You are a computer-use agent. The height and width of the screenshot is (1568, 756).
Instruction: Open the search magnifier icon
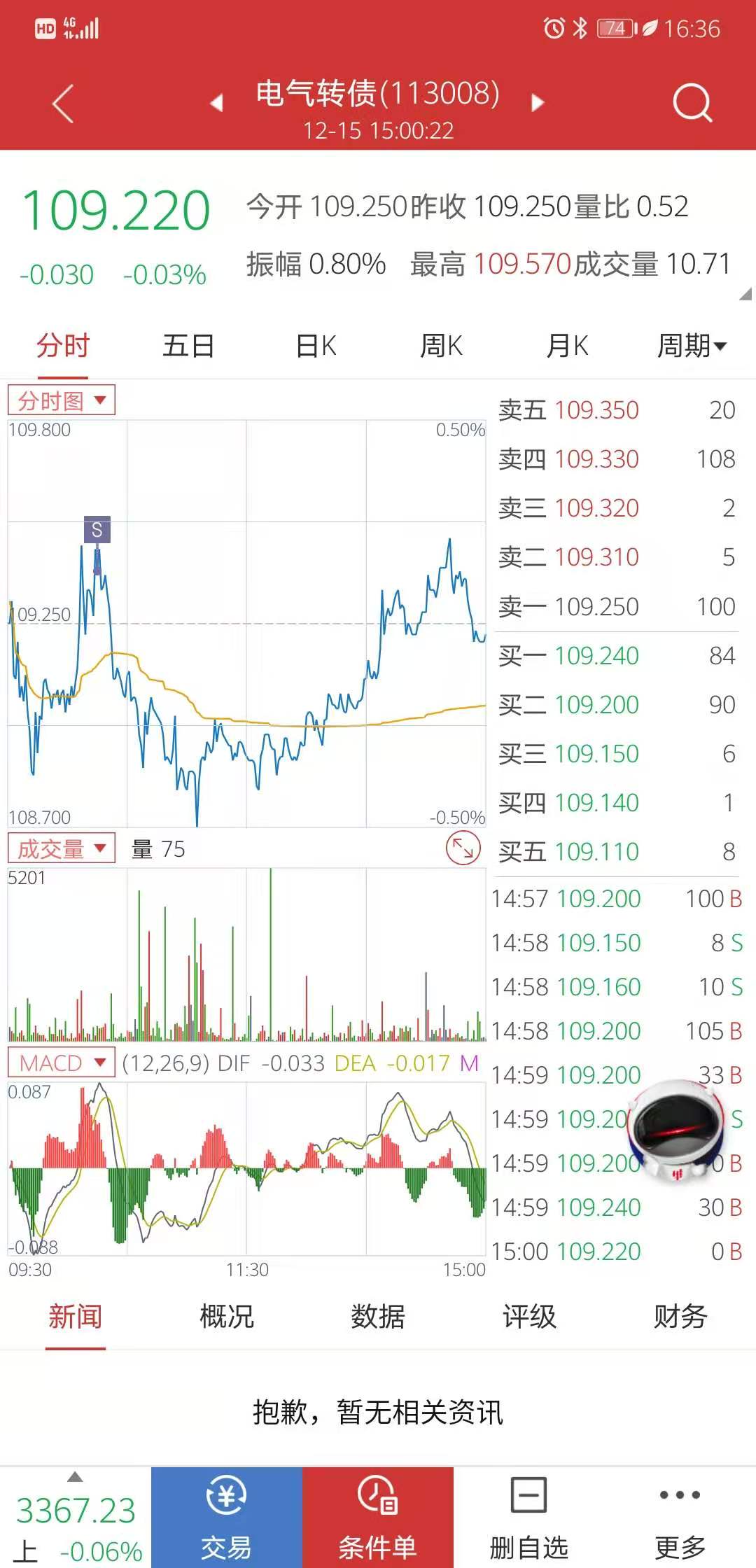click(692, 104)
